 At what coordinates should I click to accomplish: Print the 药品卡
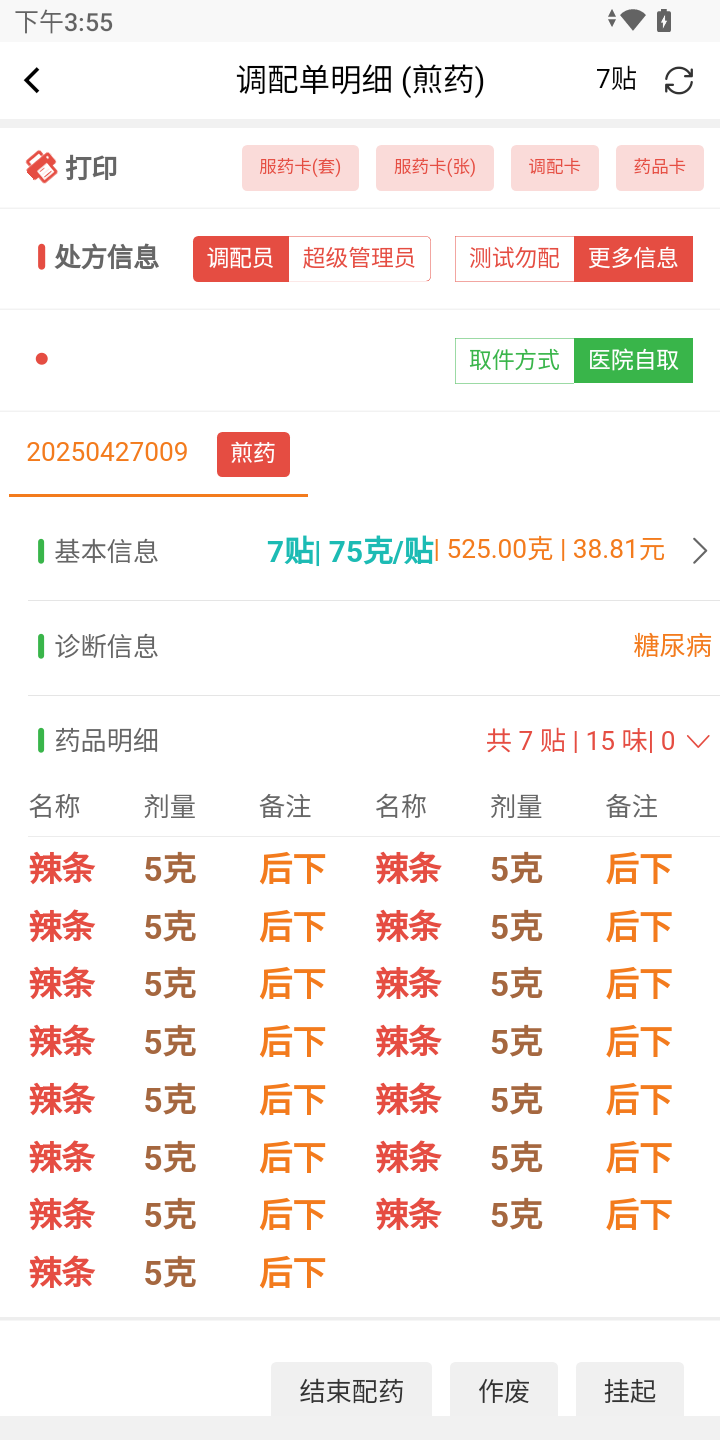(x=660, y=168)
